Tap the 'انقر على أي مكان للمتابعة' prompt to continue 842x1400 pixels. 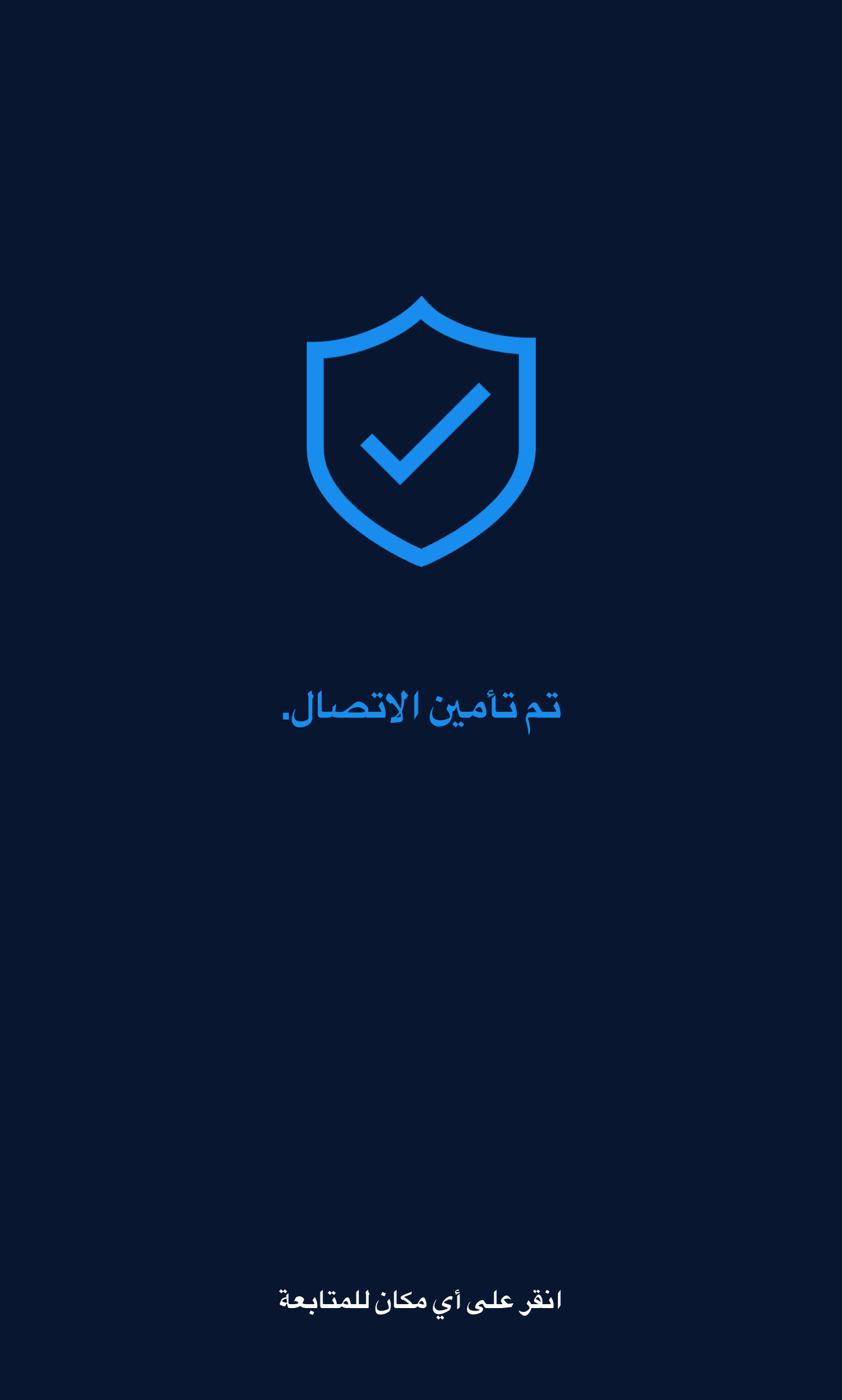[x=420, y=1300]
